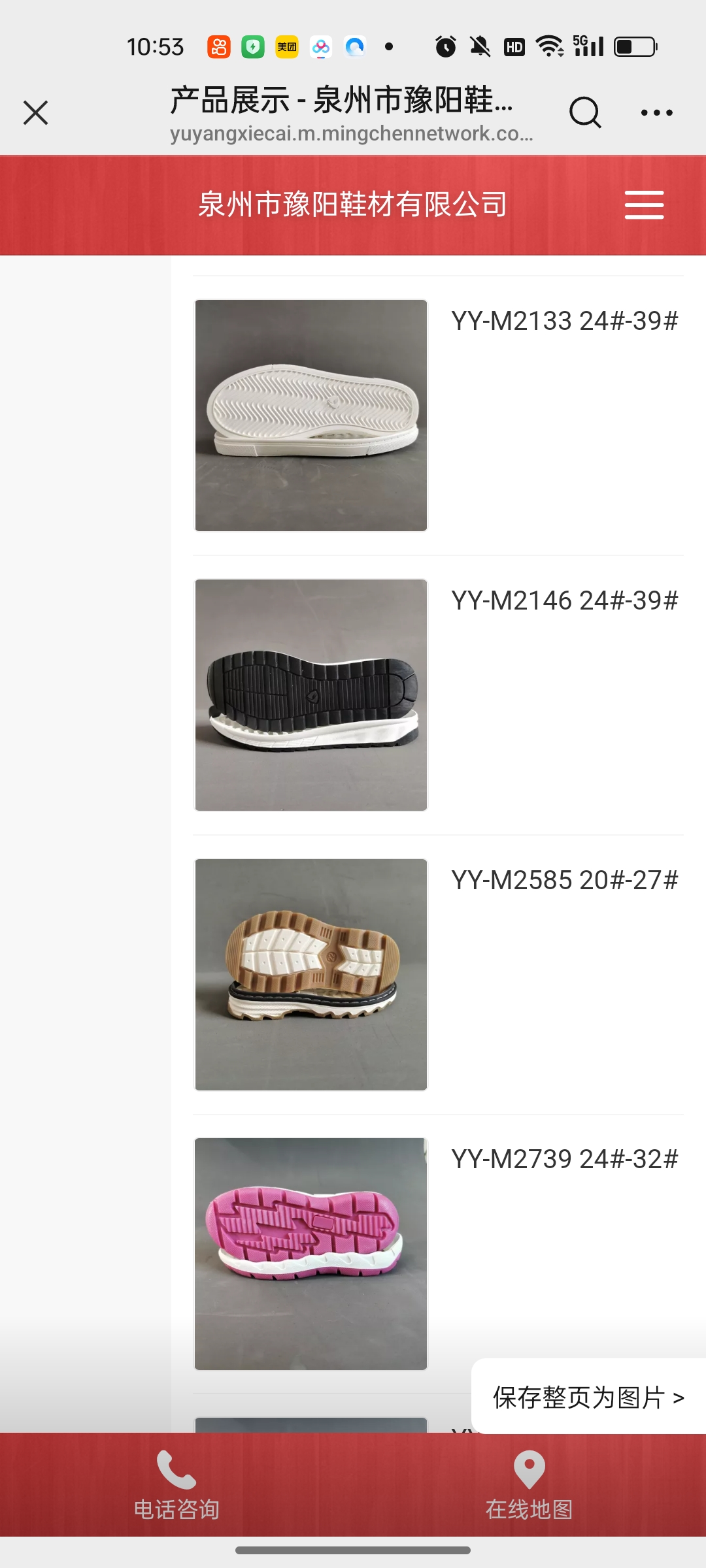The image size is (706, 1568).
Task: Open 在线地图 online map
Action: coord(529,1486)
